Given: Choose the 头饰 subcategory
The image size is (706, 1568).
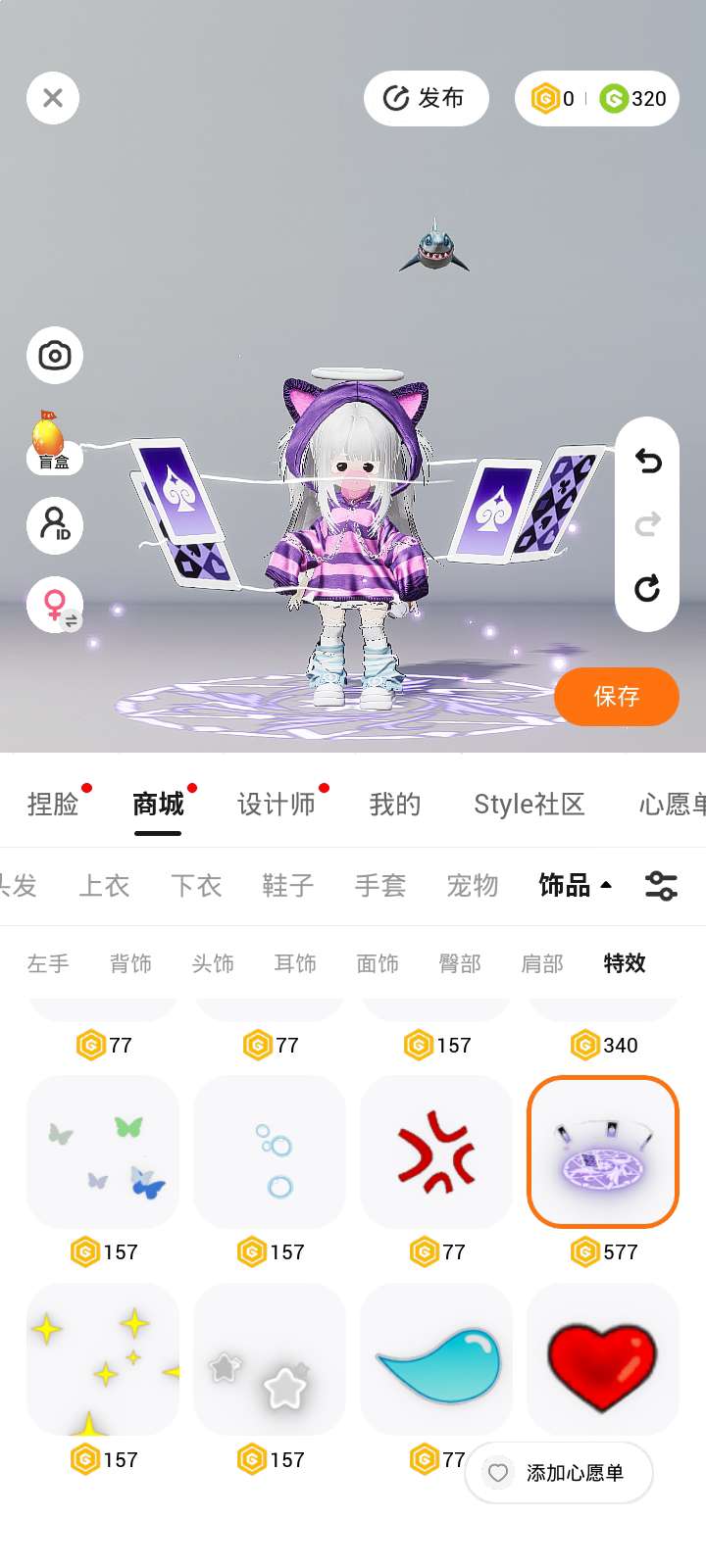Looking at the screenshot, I should [x=213, y=963].
